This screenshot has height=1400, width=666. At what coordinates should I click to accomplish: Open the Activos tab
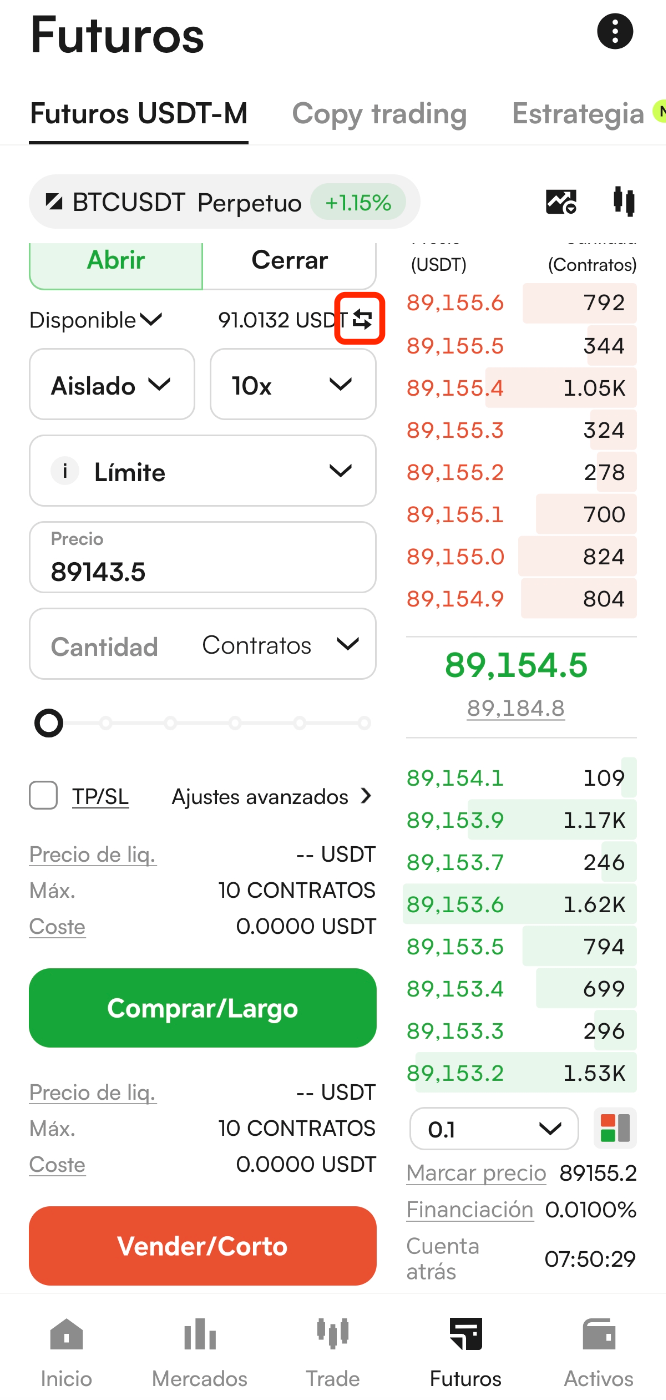pyautogui.click(x=599, y=1350)
